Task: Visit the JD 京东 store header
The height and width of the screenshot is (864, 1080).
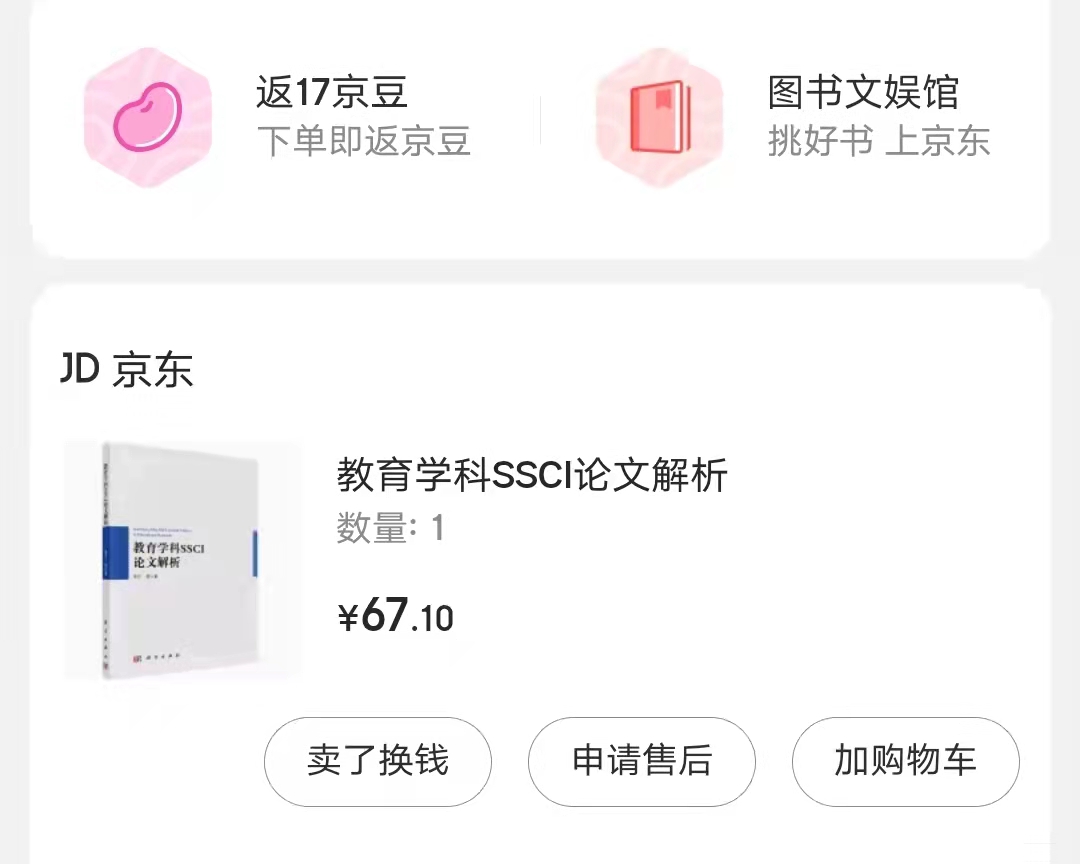Action: pos(127,369)
